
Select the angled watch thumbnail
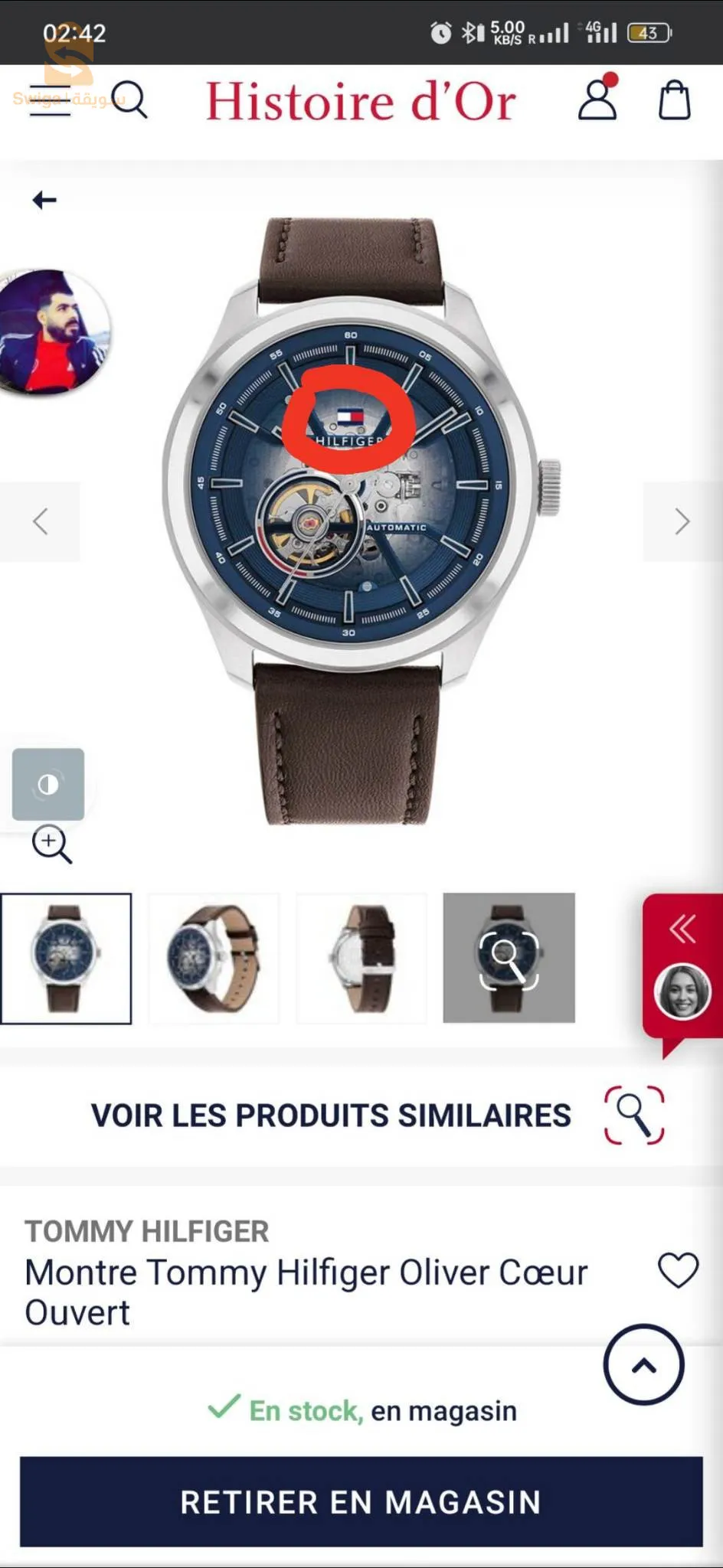[x=214, y=959]
